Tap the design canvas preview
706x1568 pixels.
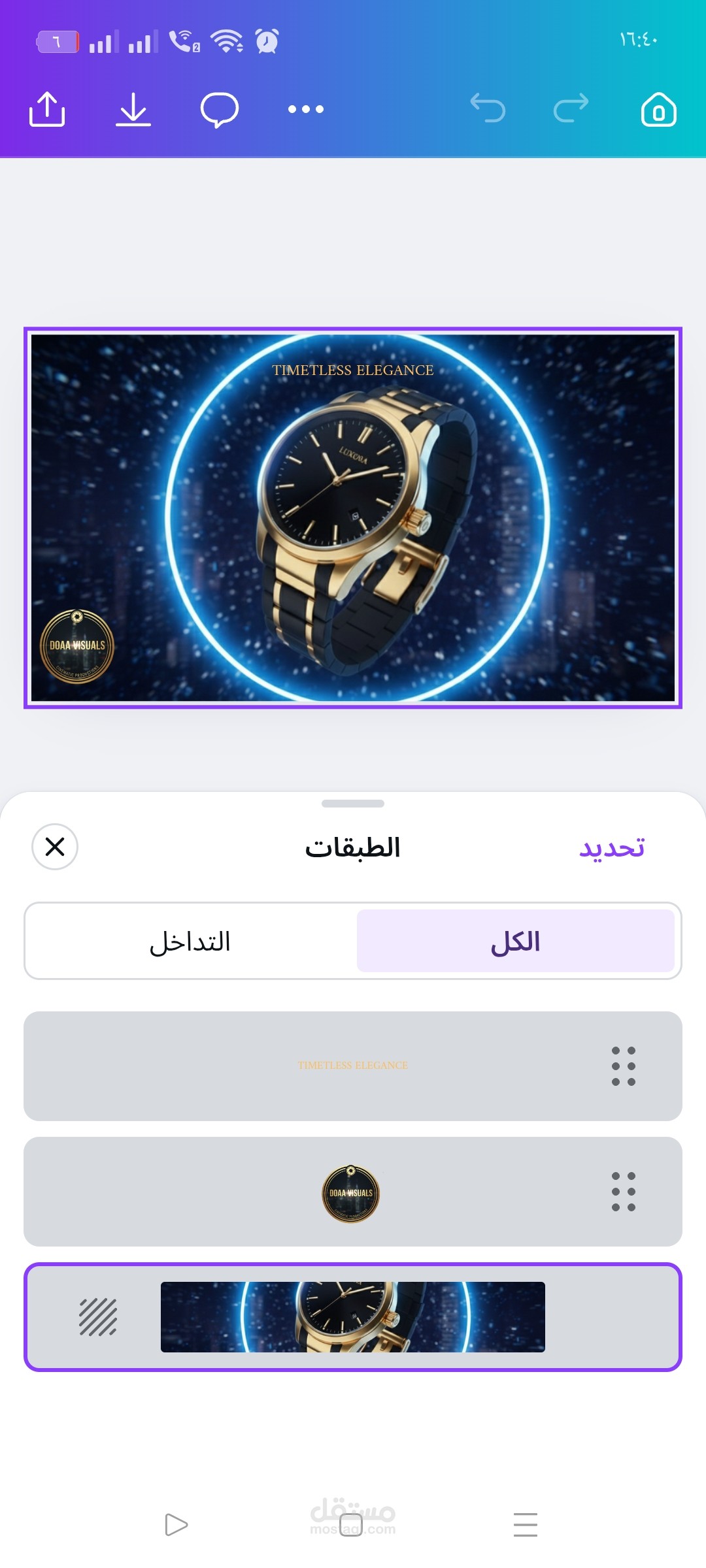coord(353,517)
